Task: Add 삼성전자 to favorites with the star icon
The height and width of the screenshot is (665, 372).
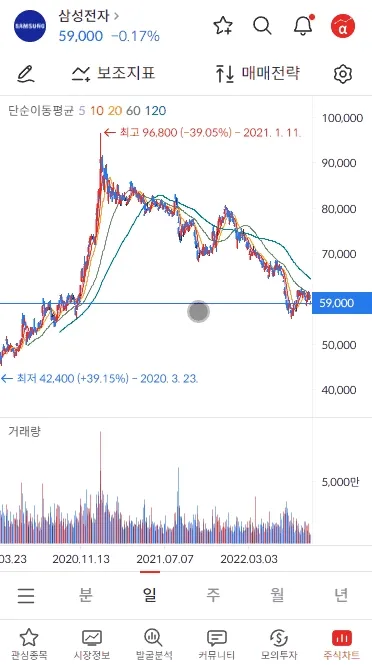Action: 223,26
